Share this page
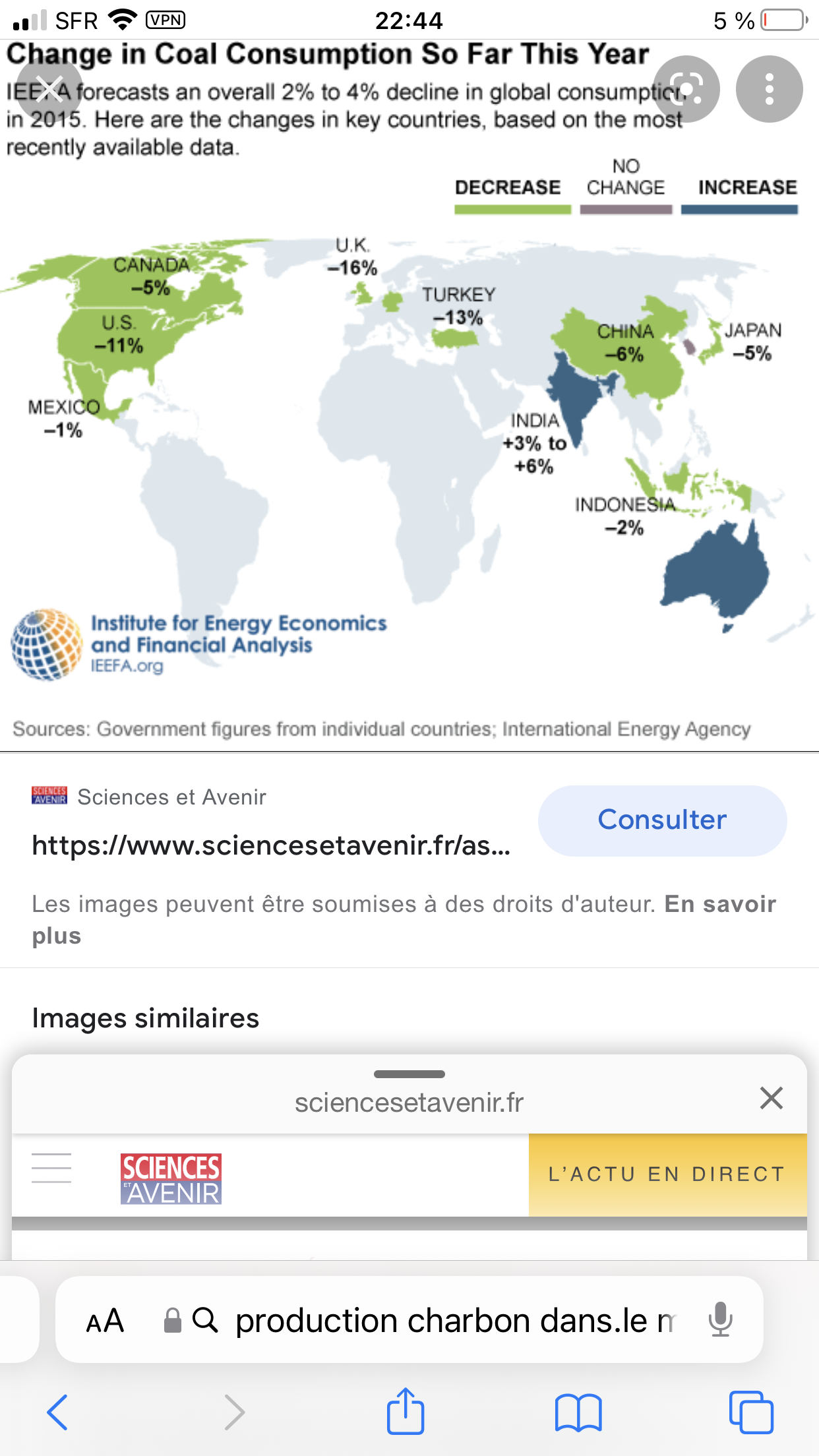819x1456 pixels. coord(405,1411)
